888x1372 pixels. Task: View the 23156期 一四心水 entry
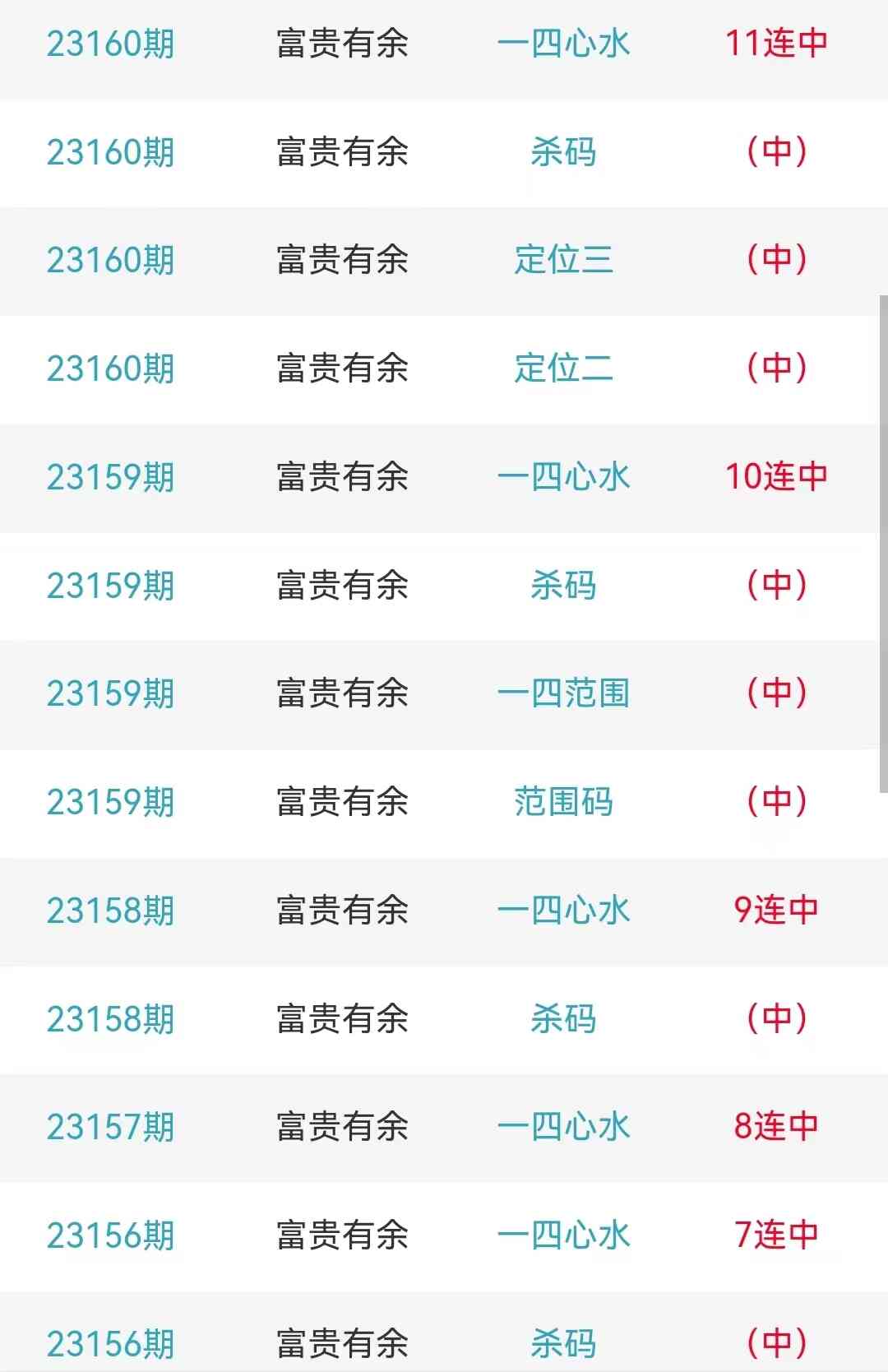[x=563, y=1235]
